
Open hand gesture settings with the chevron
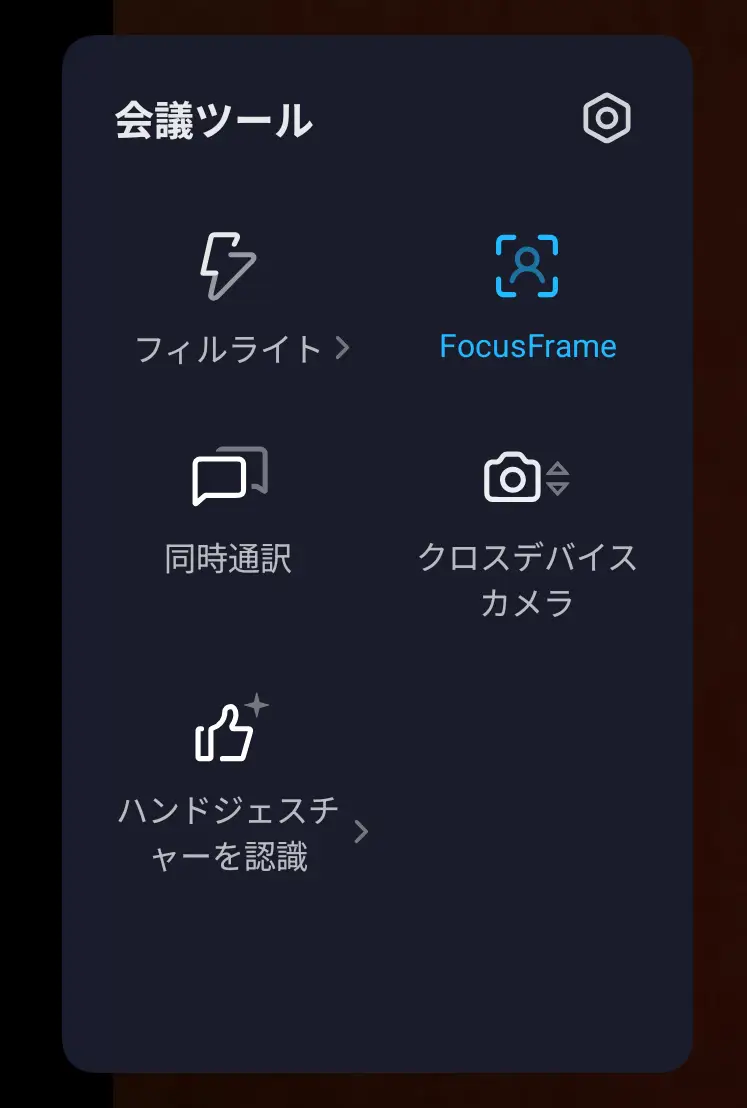point(362,831)
